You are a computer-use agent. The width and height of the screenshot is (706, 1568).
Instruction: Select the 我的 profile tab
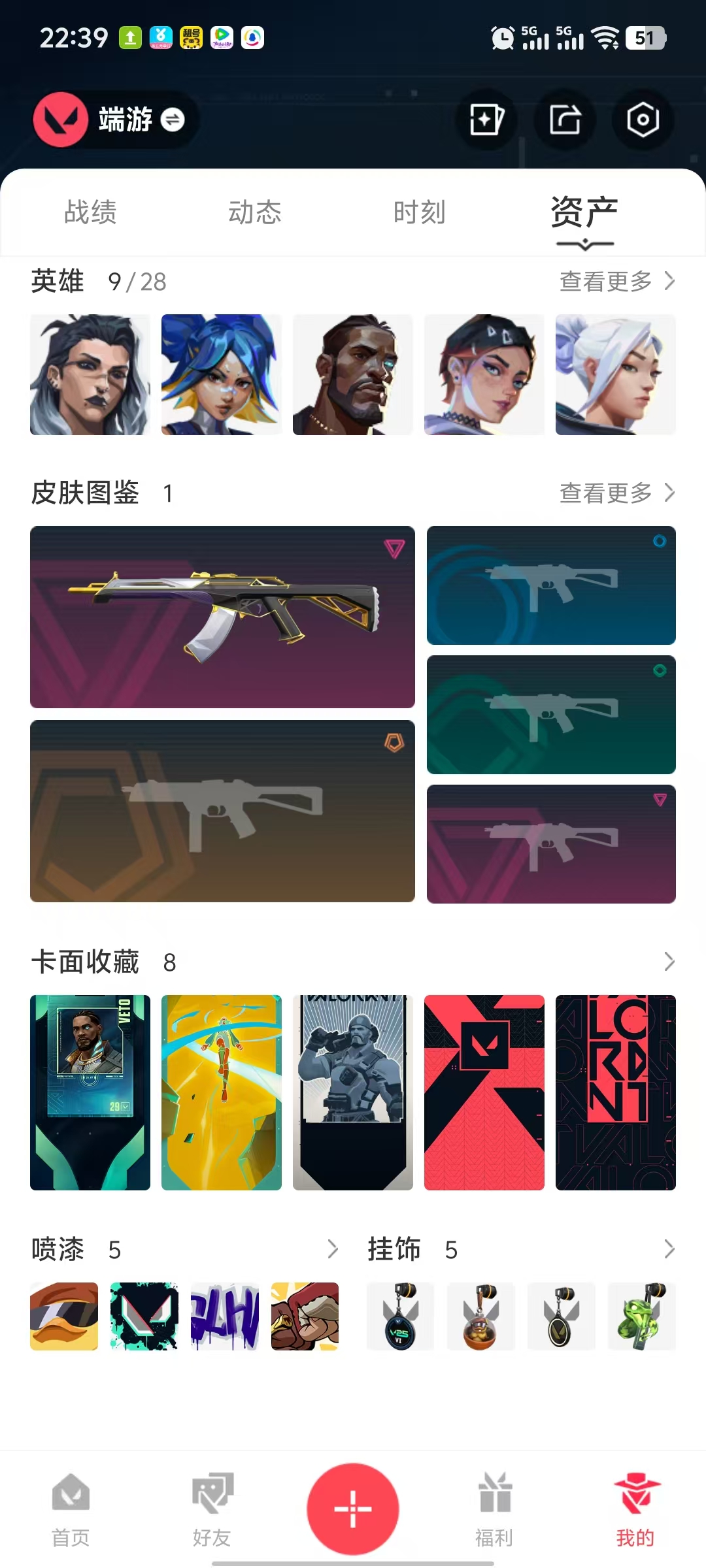635,1509
